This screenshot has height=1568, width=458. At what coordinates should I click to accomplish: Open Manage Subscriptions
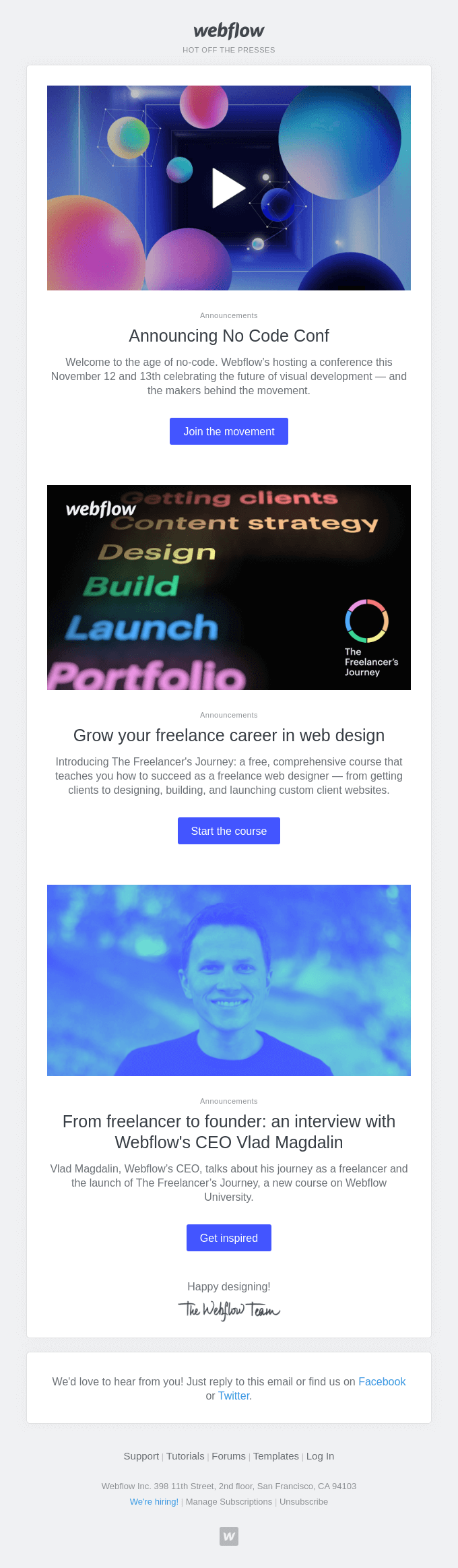[229, 1501]
